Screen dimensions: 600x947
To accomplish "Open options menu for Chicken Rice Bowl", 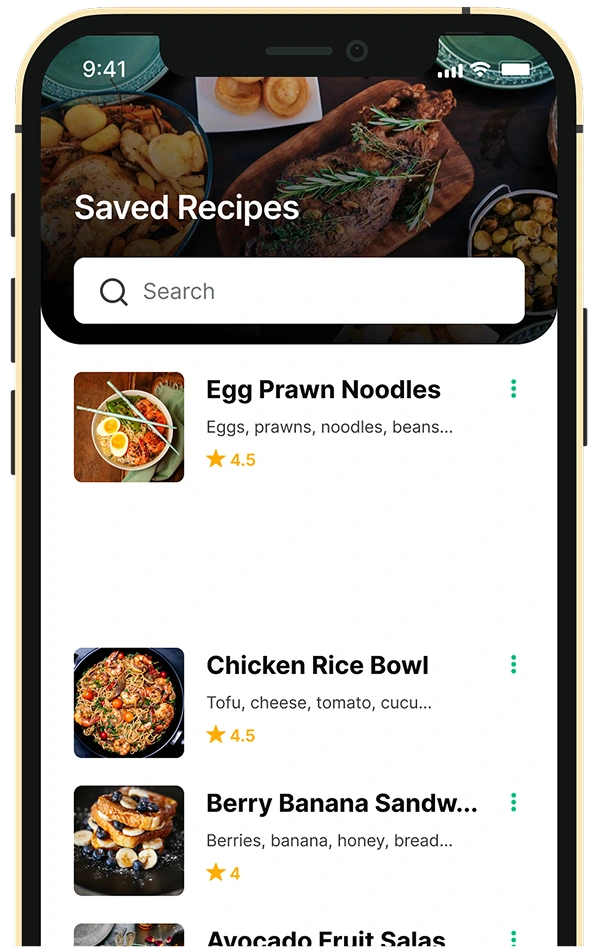I will coord(513,665).
